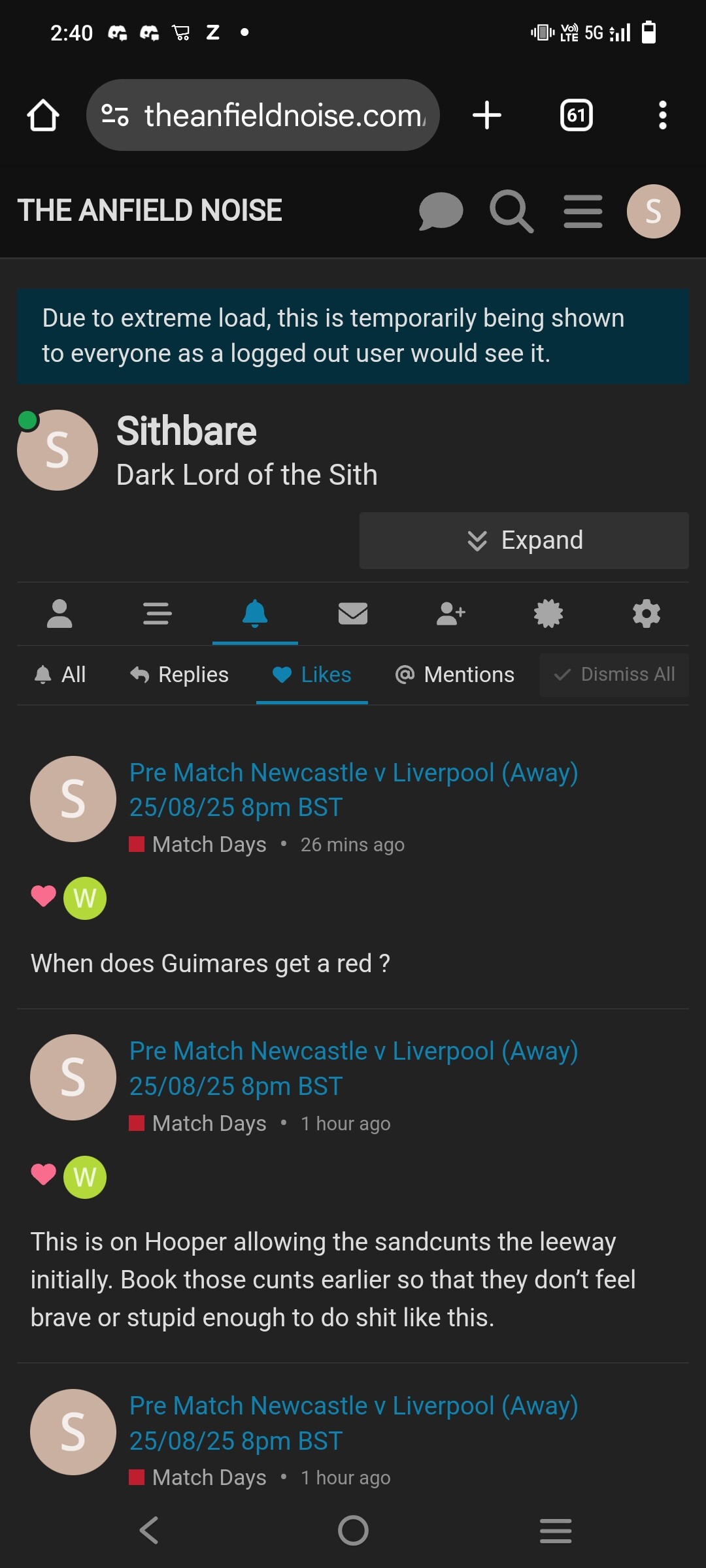Viewport: 706px width, 1568px height.
Task: Open the preferences gear tab
Action: [x=646, y=613]
